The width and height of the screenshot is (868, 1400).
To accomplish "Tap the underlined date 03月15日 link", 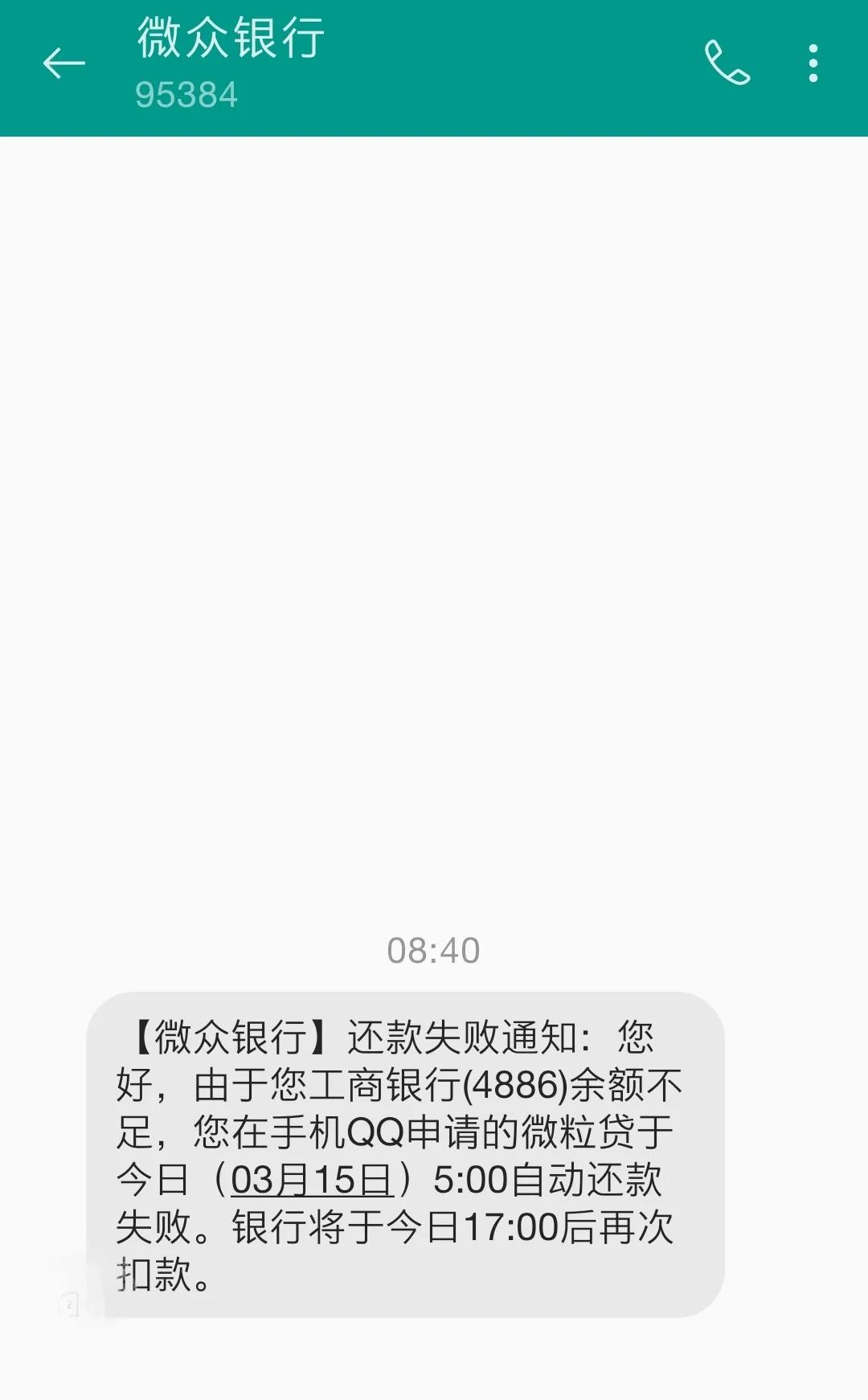I will [x=312, y=1180].
